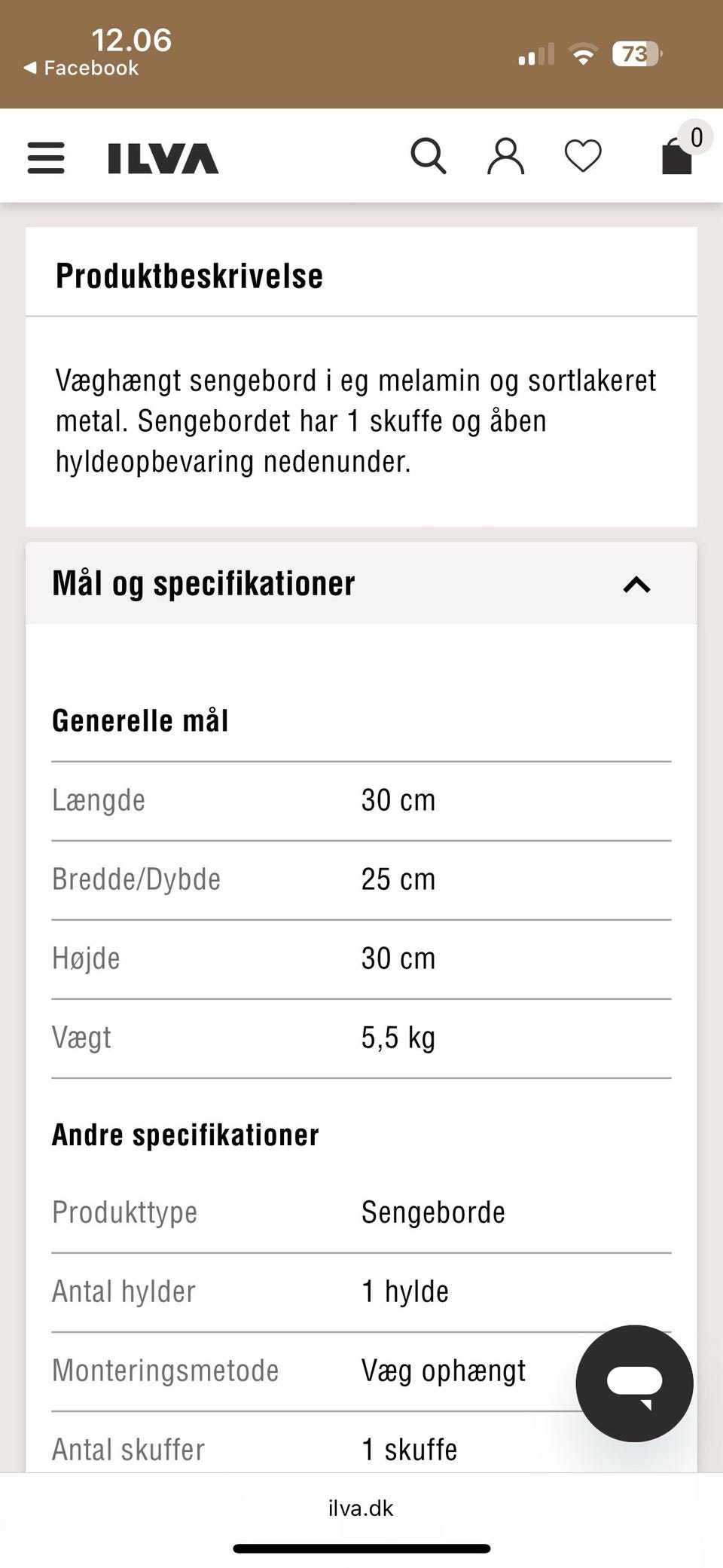Tap the Wi-Fi status icon
This screenshot has width=723, height=1568.
[x=582, y=53]
